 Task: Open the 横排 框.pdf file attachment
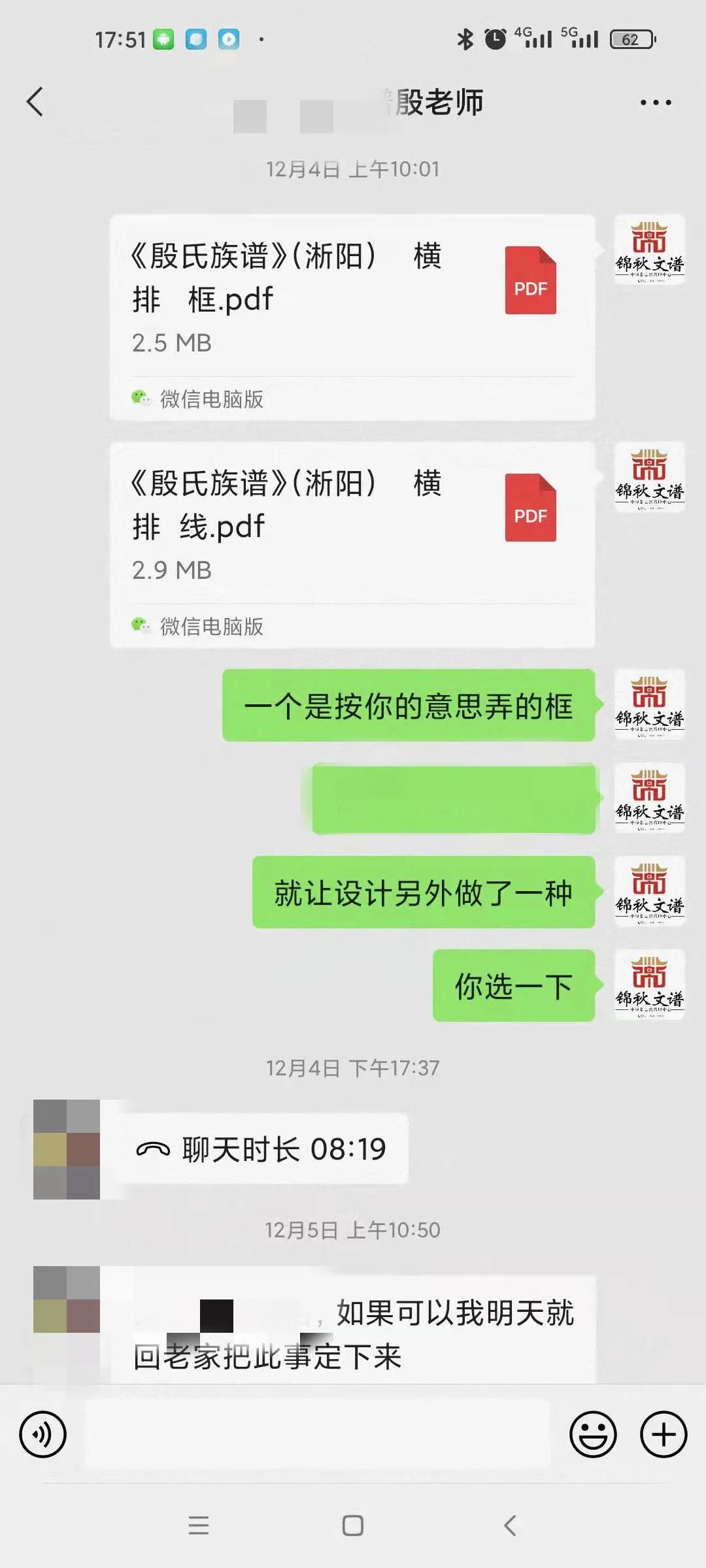[x=352, y=318]
